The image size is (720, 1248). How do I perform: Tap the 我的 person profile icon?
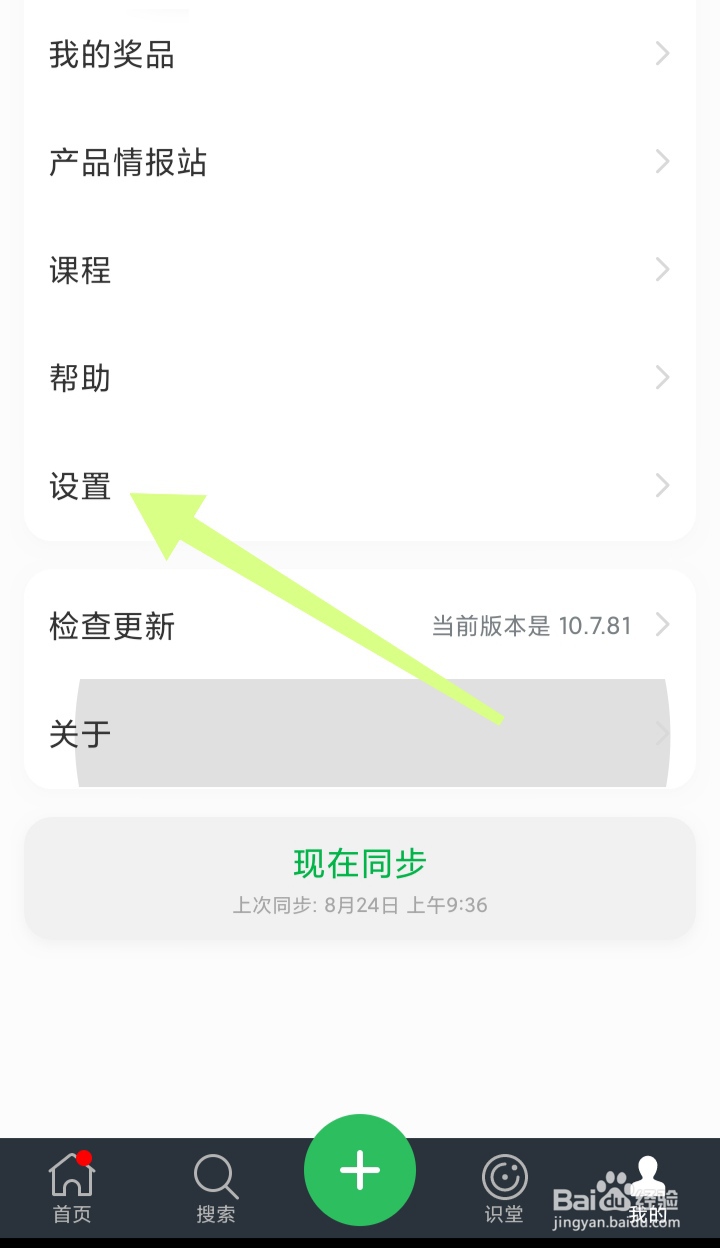coord(646,1175)
